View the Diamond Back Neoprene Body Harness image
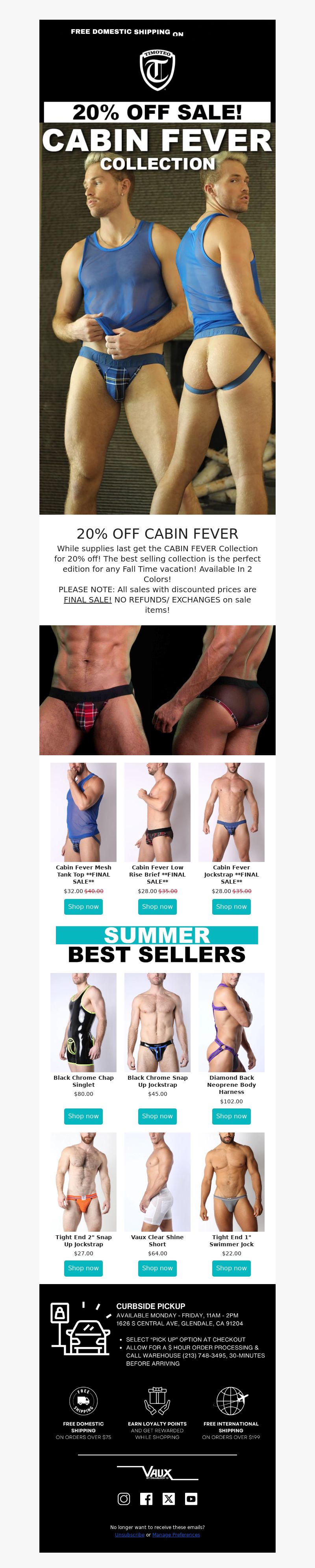315x1568 pixels. point(231,1022)
